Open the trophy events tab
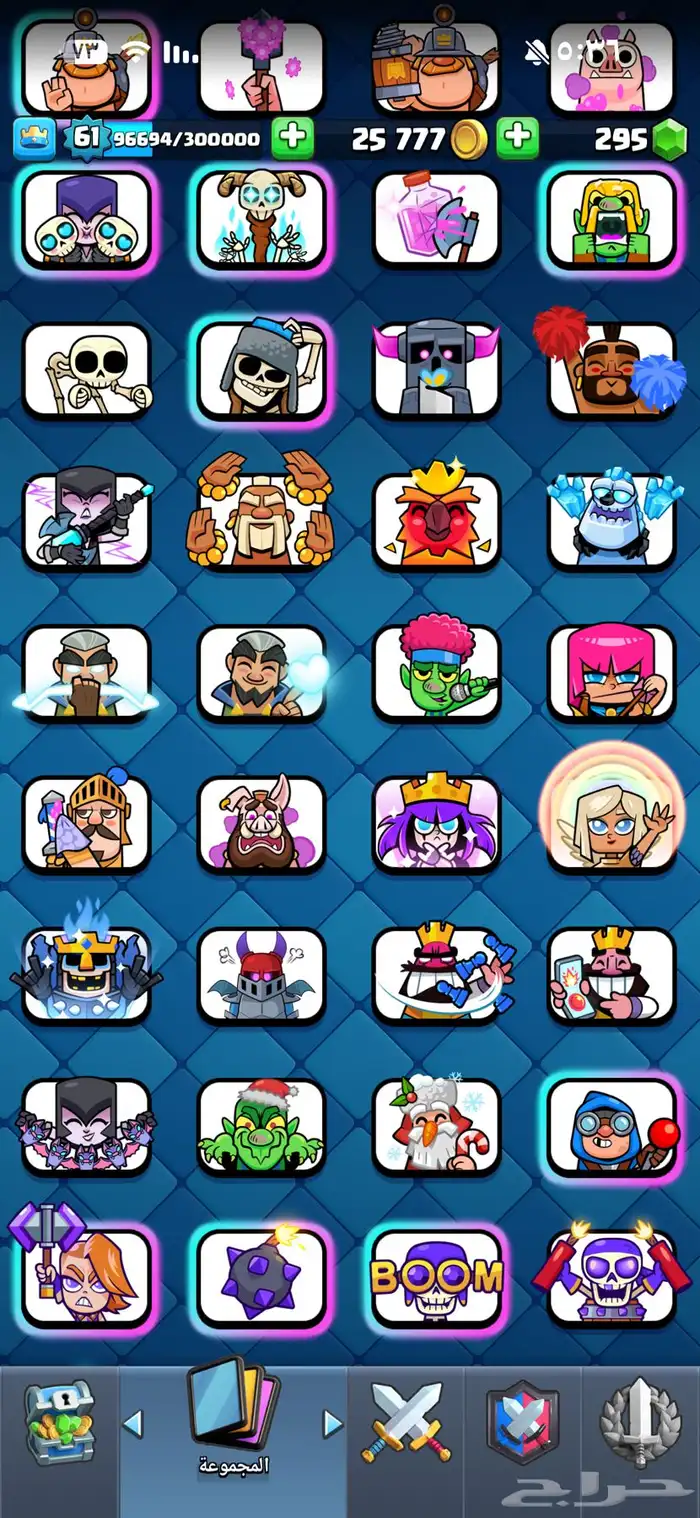This screenshot has width=700, height=1518. coord(640,1422)
